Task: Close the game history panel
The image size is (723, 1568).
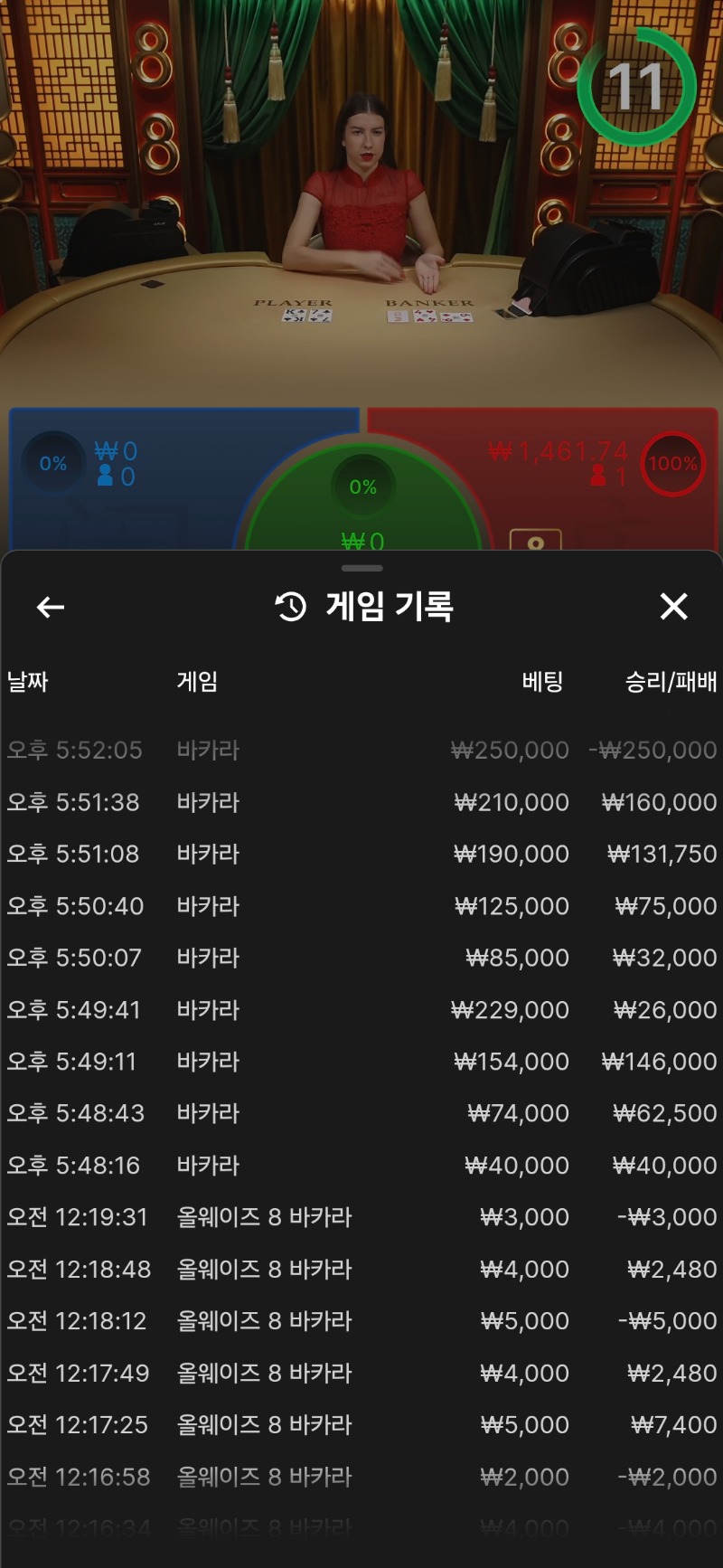Action: pyautogui.click(x=673, y=607)
